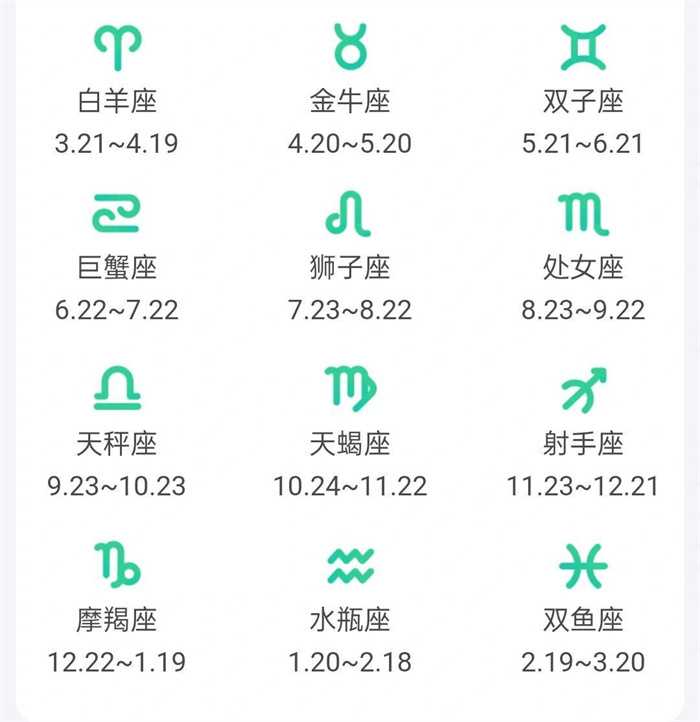700x722 pixels.
Task: Choose the 天蝎座 sign
Action: point(350,432)
